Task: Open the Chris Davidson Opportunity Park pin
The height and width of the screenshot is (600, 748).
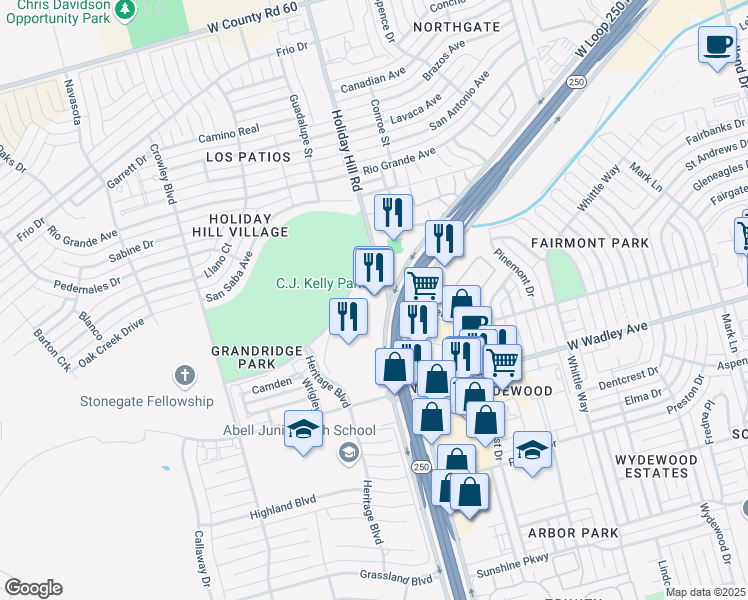Action: pos(125,10)
